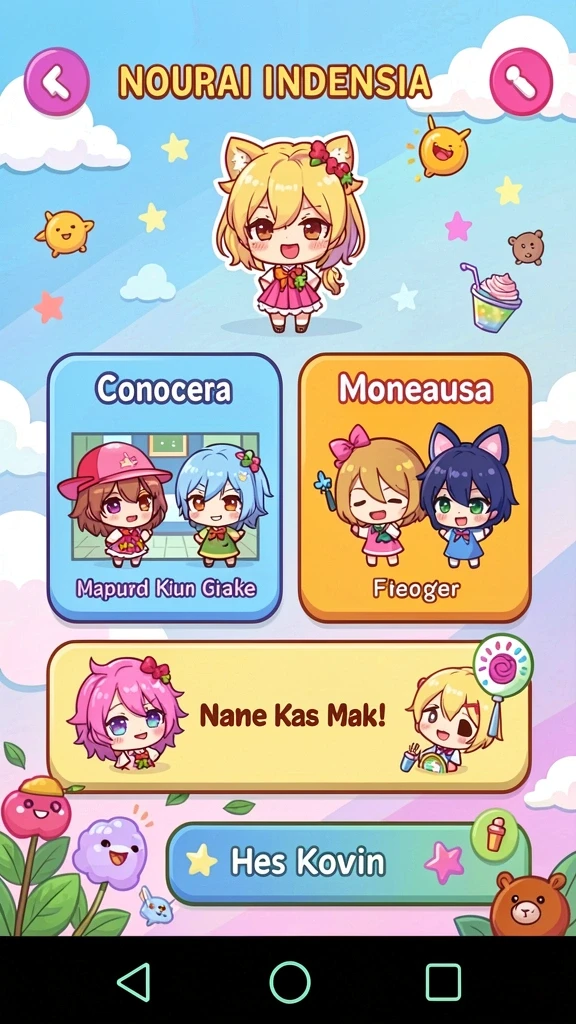This screenshot has width=576, height=1024.
Task: Return to the home screen via system home
Action: click(289, 982)
